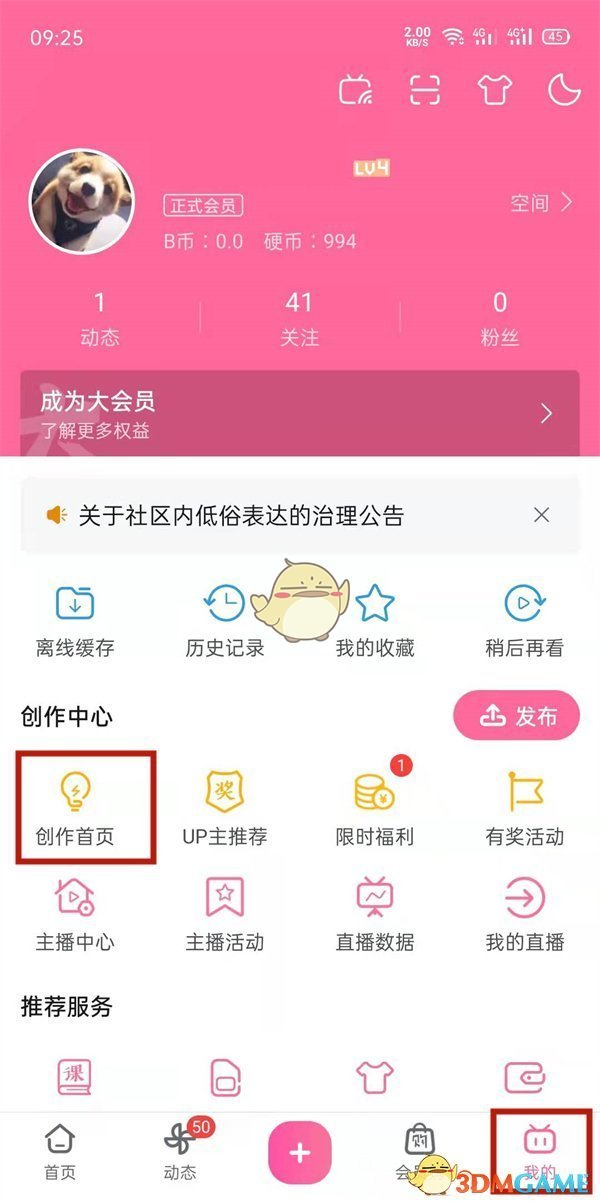600x1202 pixels.
Task: Switch to the 动态 tab
Action: 181,1153
